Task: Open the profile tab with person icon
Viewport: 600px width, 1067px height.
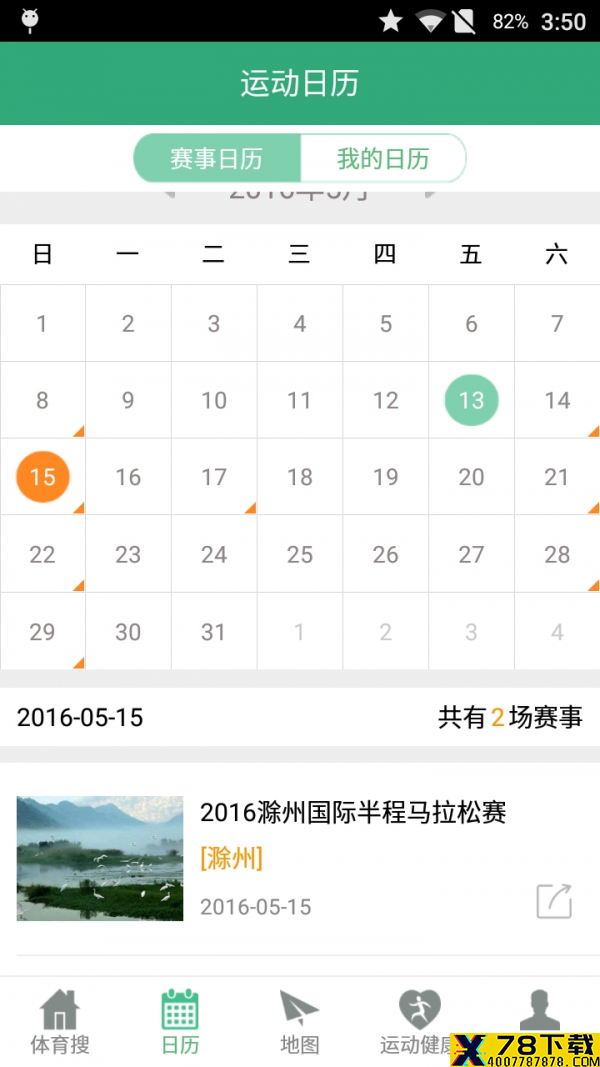Action: pos(540,1011)
